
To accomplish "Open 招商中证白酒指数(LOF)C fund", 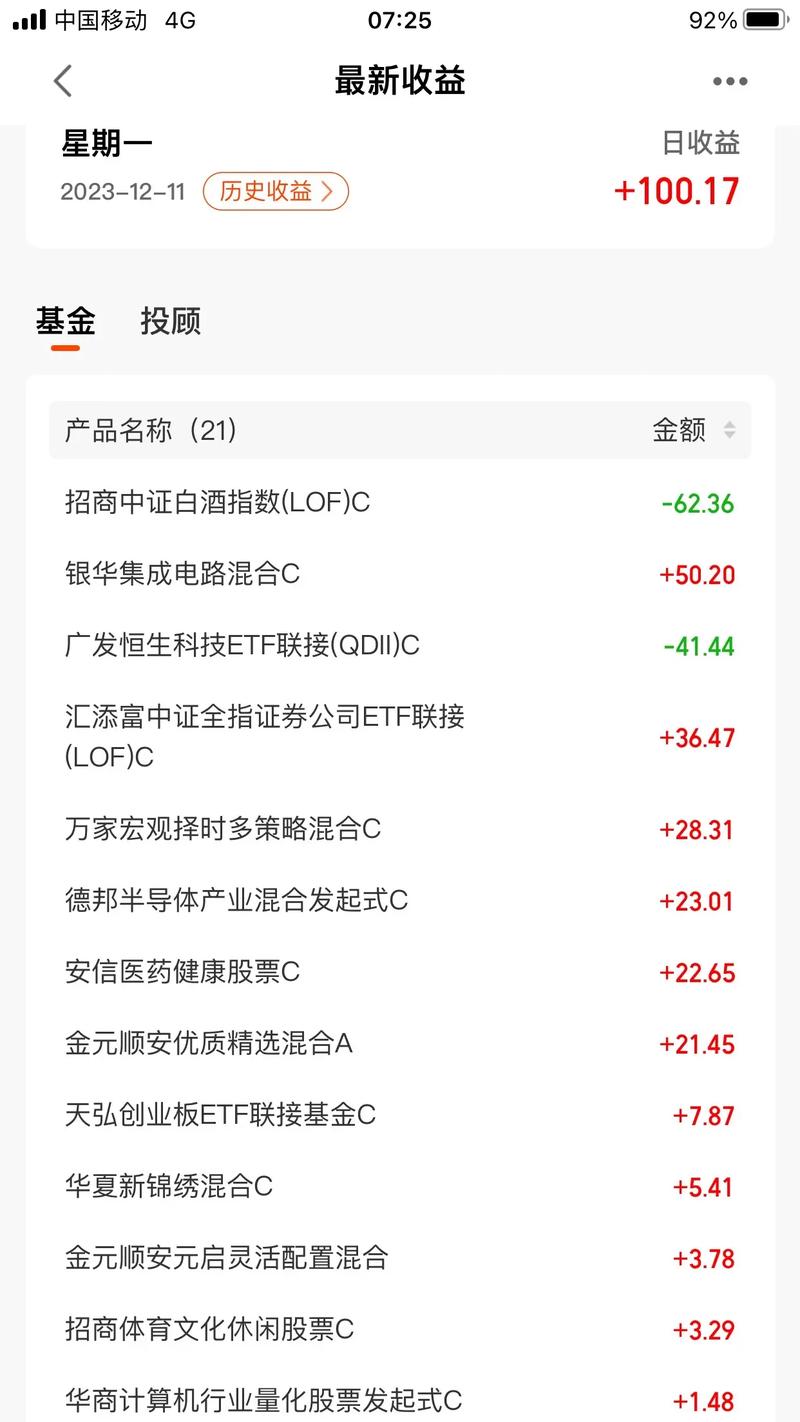I will 400,502.
